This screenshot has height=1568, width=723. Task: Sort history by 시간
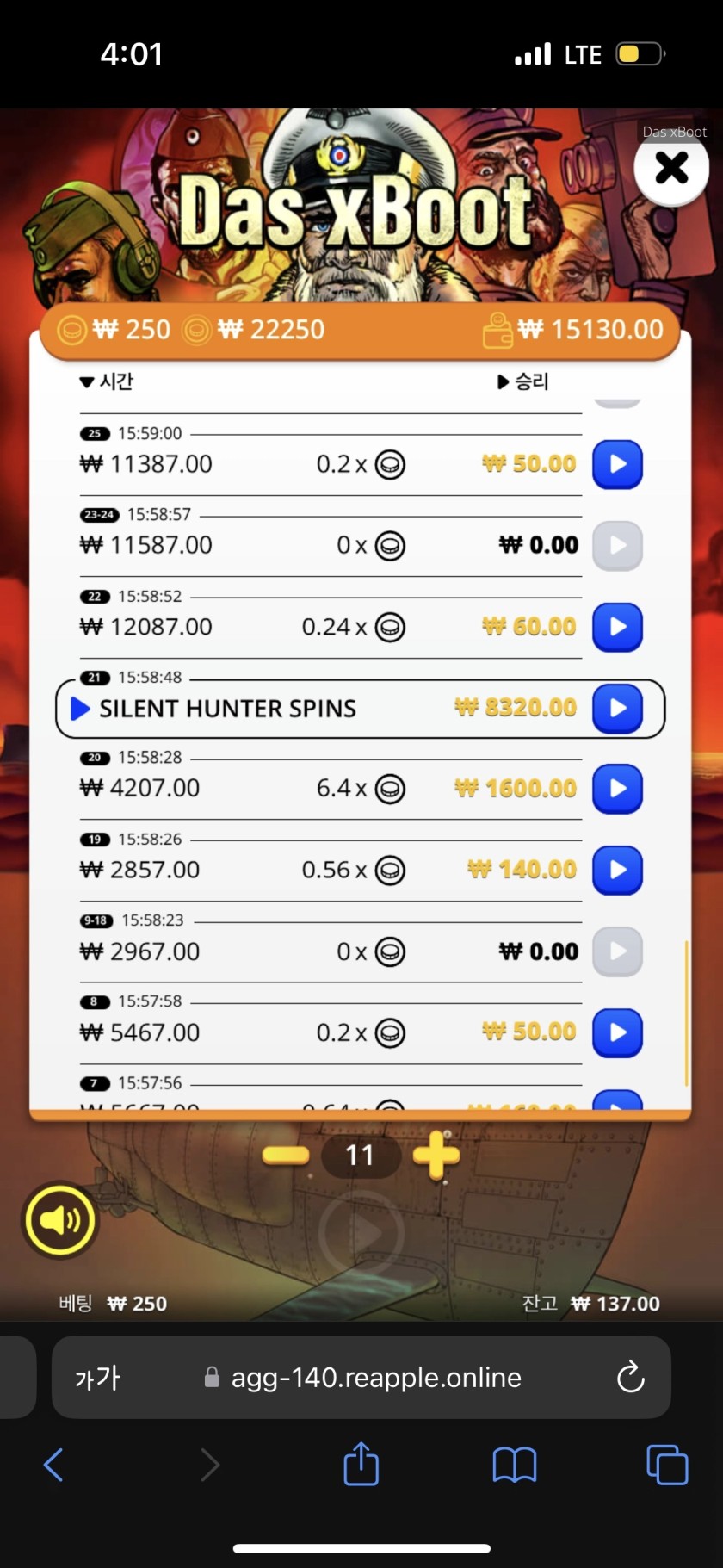coord(107,381)
